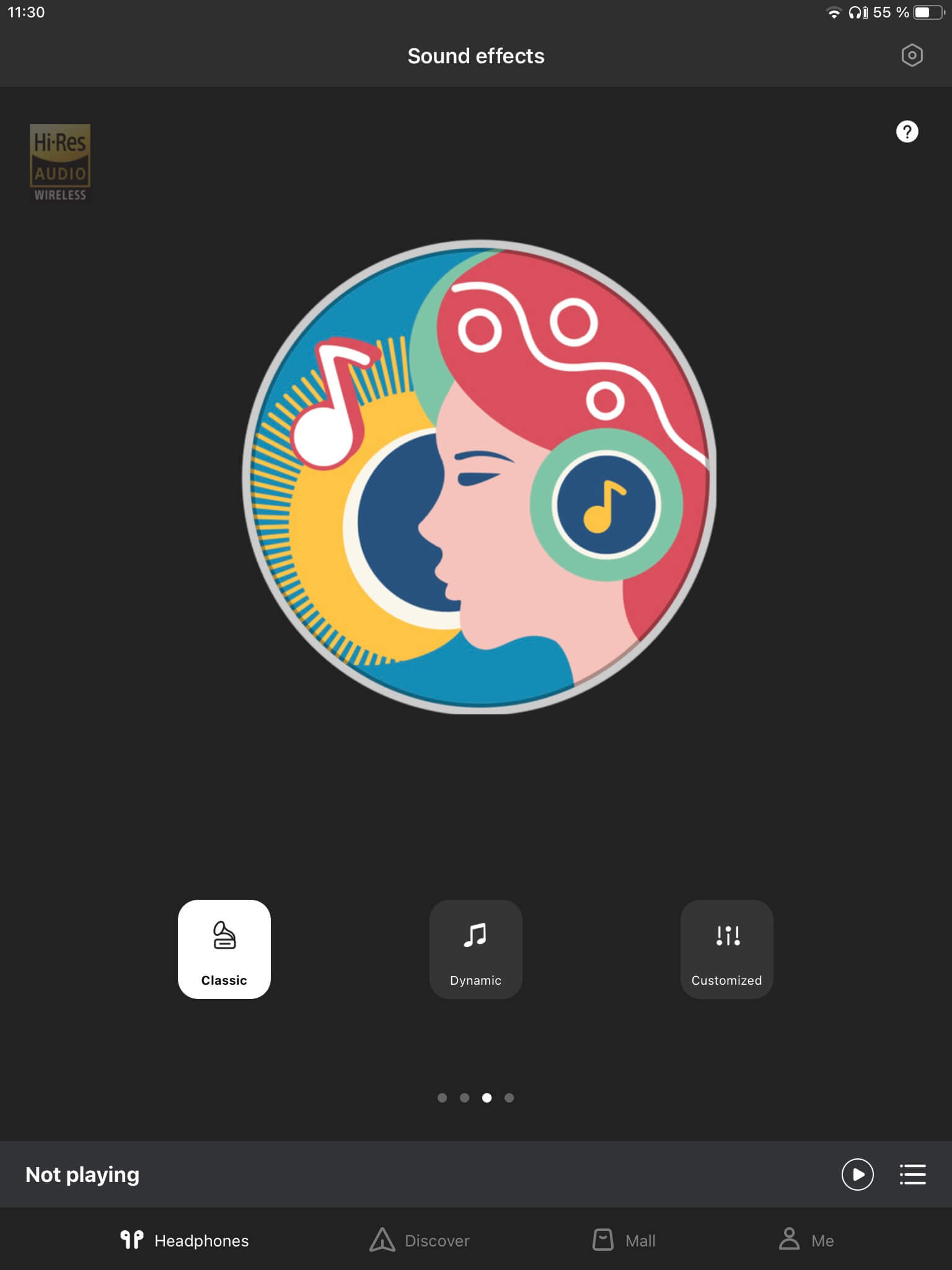Switch to Customized sound effect
Viewport: 952px width, 1270px height.
pos(726,949)
